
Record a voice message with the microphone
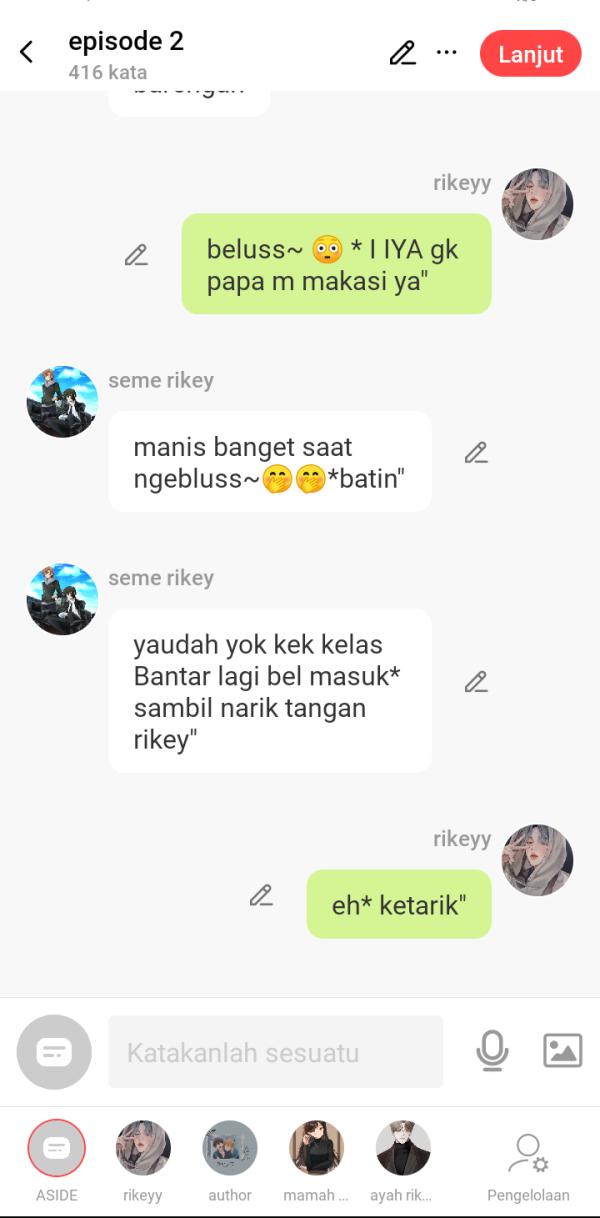[x=491, y=1051]
